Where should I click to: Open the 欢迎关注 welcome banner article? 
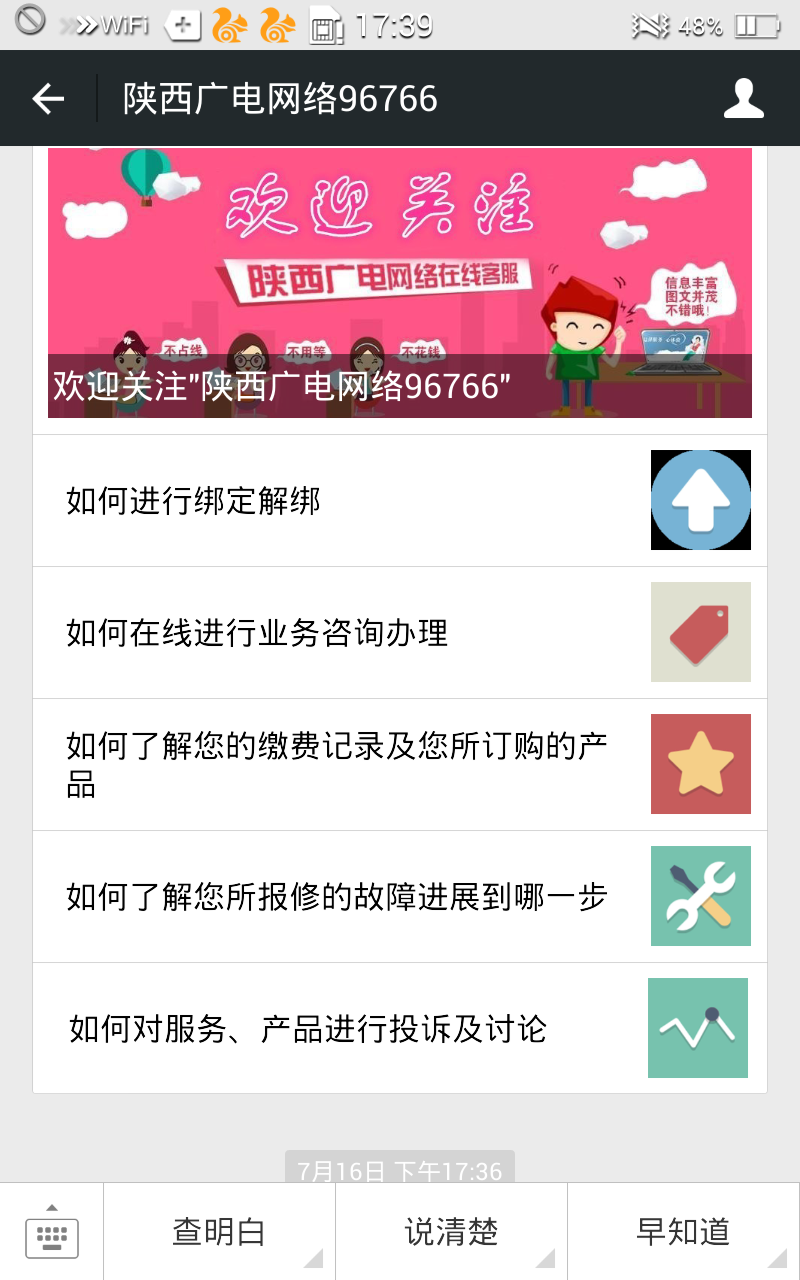click(400, 283)
